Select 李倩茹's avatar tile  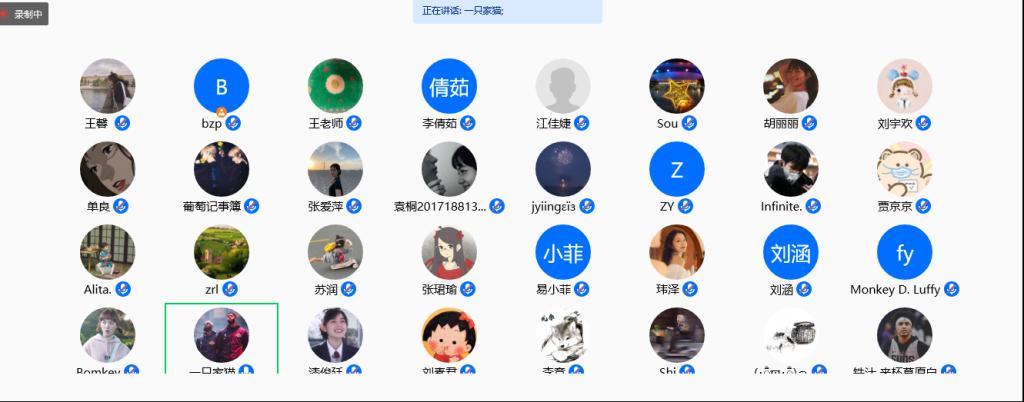pyautogui.click(x=449, y=85)
